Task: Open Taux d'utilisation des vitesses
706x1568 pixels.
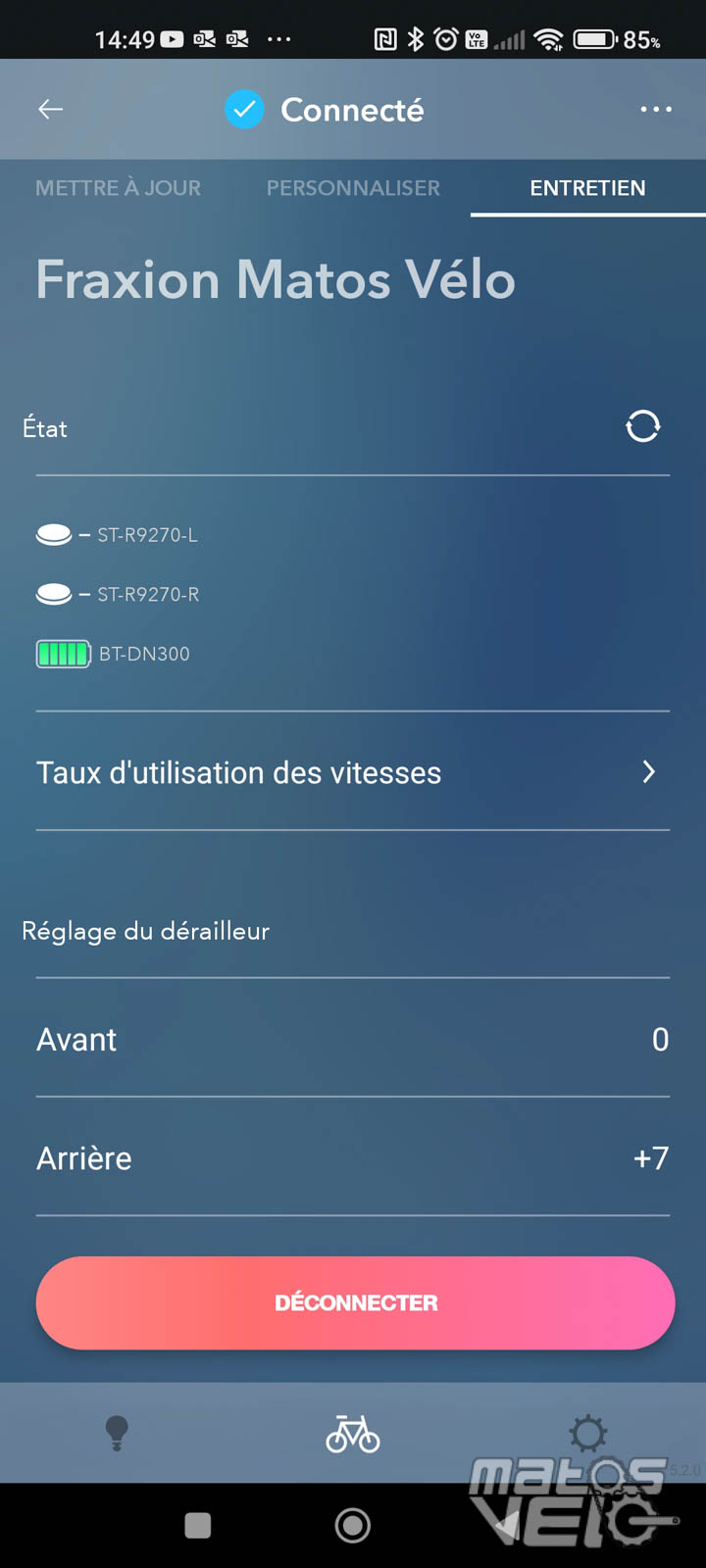Action: click(353, 772)
